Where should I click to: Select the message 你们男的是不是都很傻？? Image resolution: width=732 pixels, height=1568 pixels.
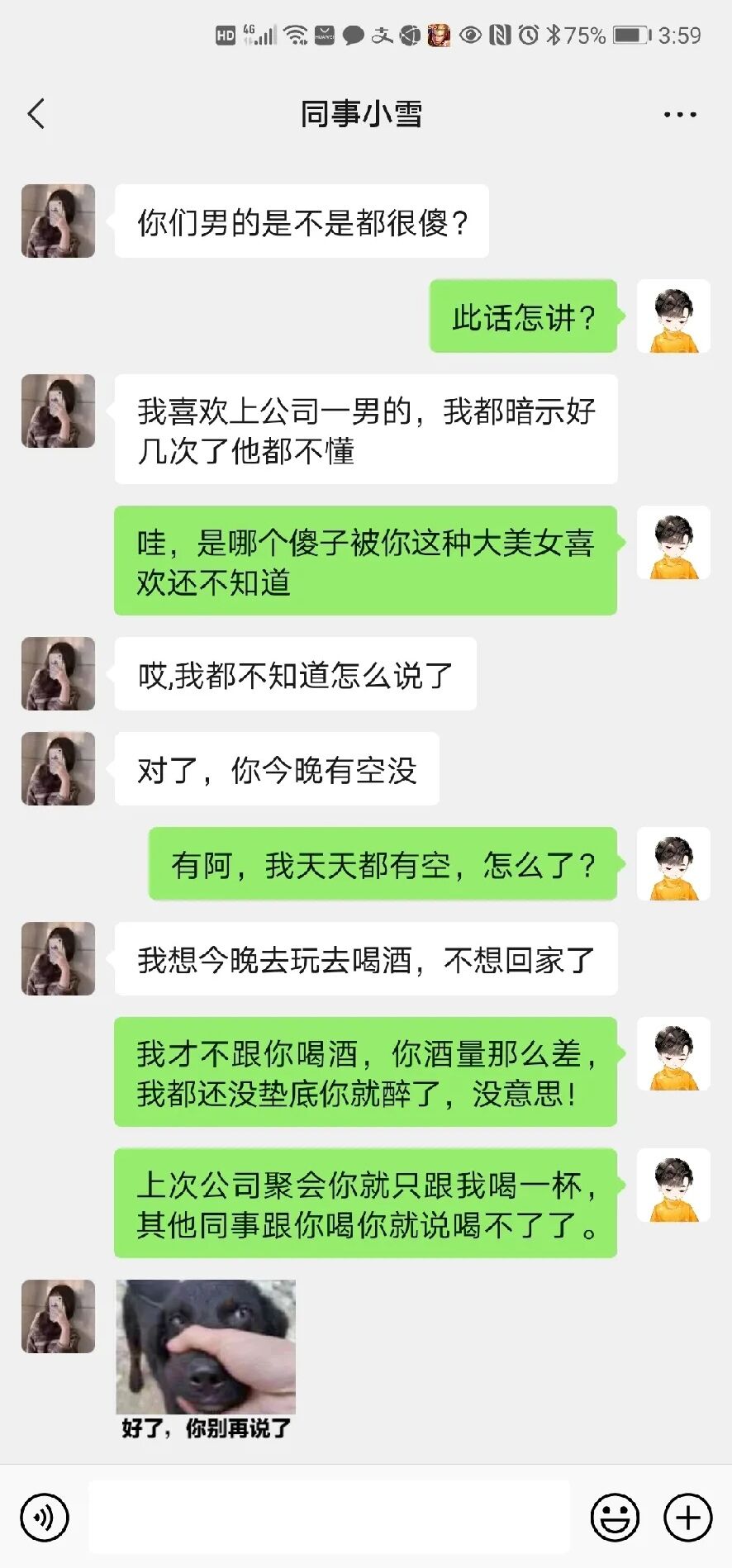[302, 221]
